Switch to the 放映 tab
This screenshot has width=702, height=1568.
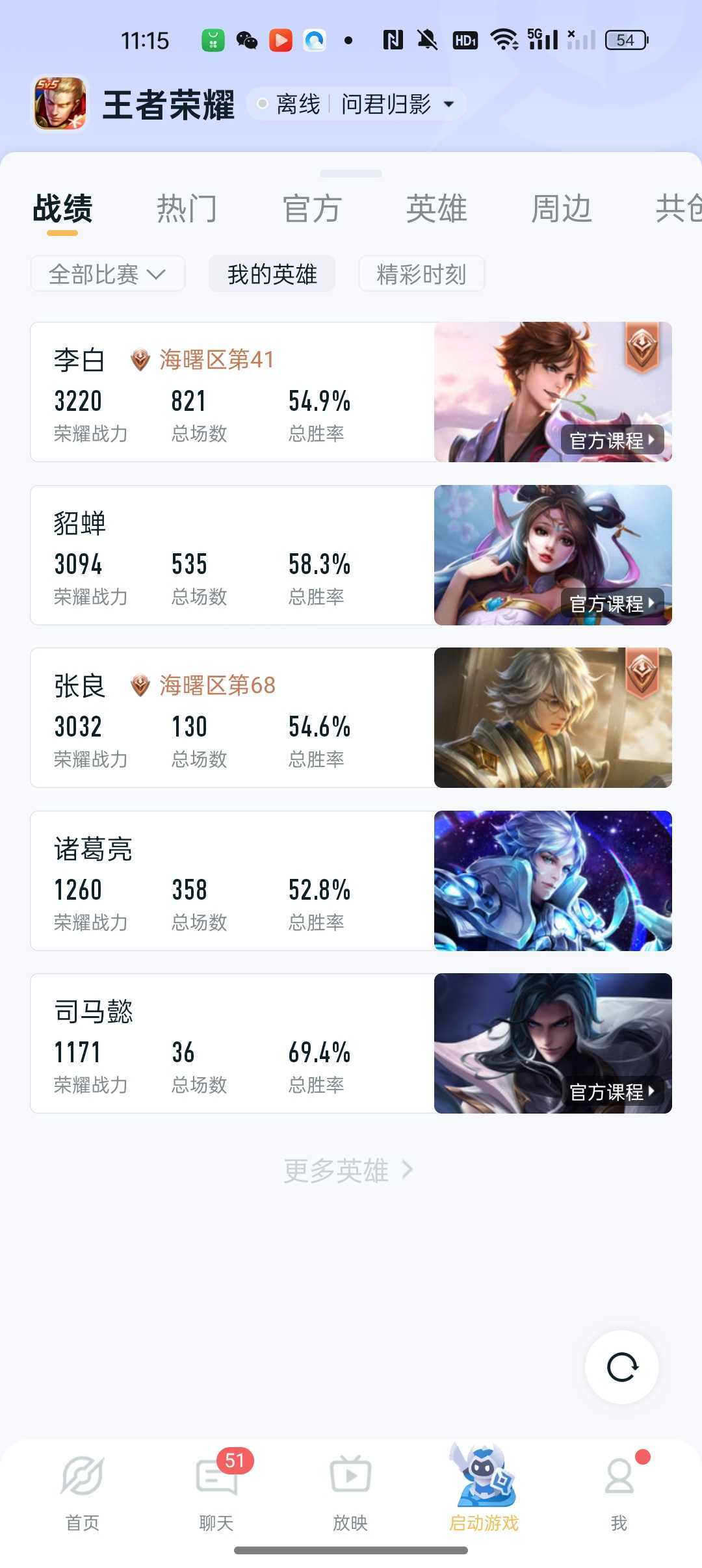(350, 1493)
